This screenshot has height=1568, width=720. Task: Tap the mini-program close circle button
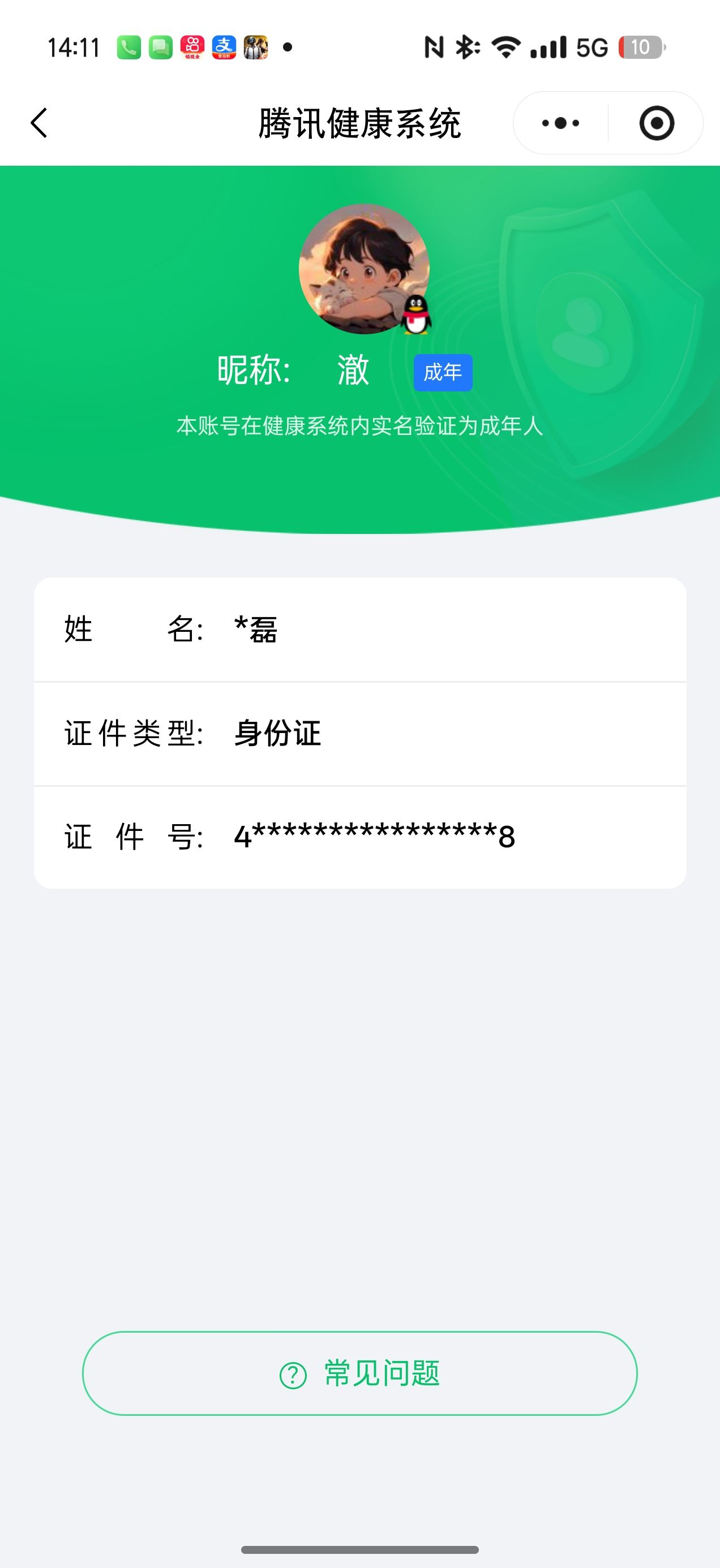pos(657,122)
